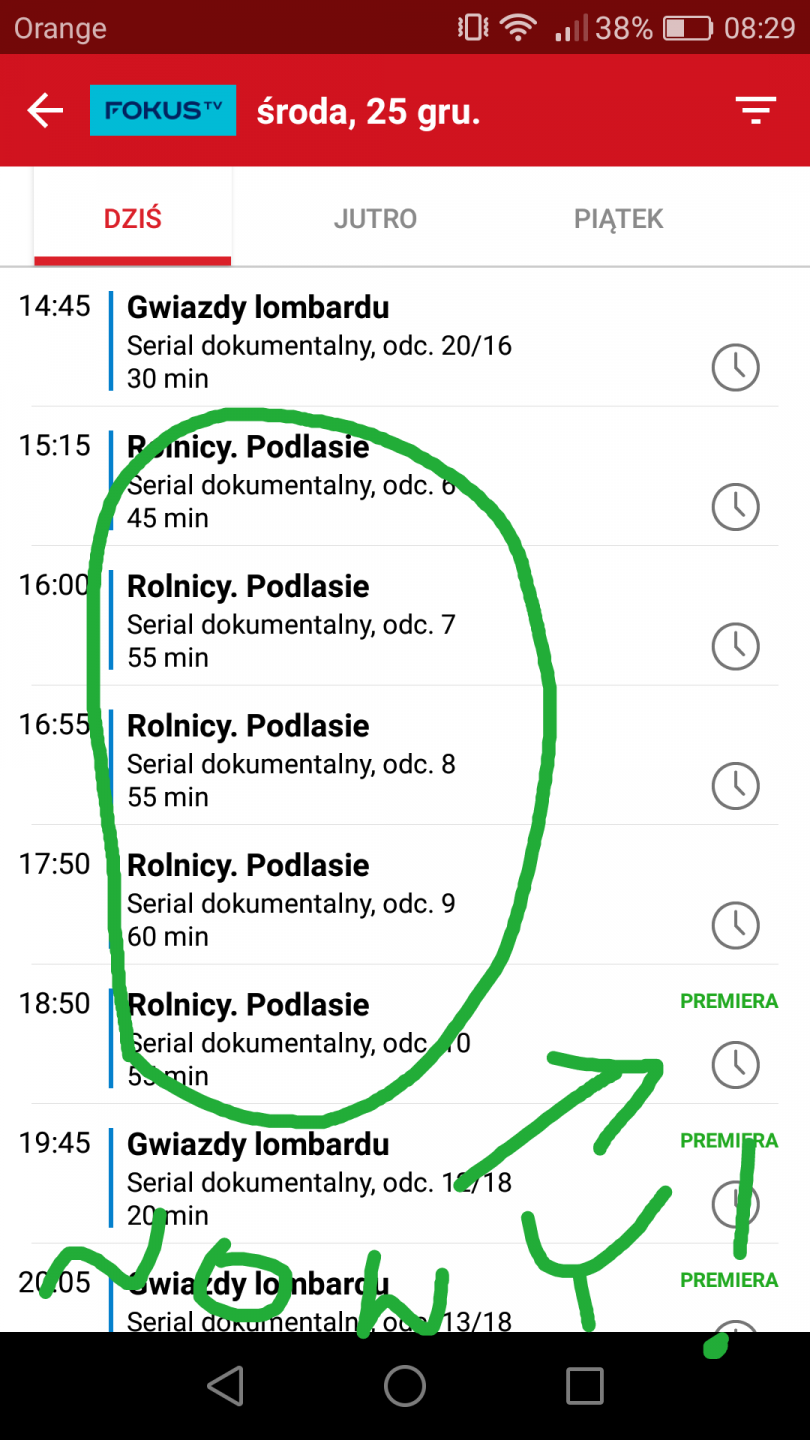Switch to the JUTRO tab
The width and height of the screenshot is (810, 1440).
375,219
